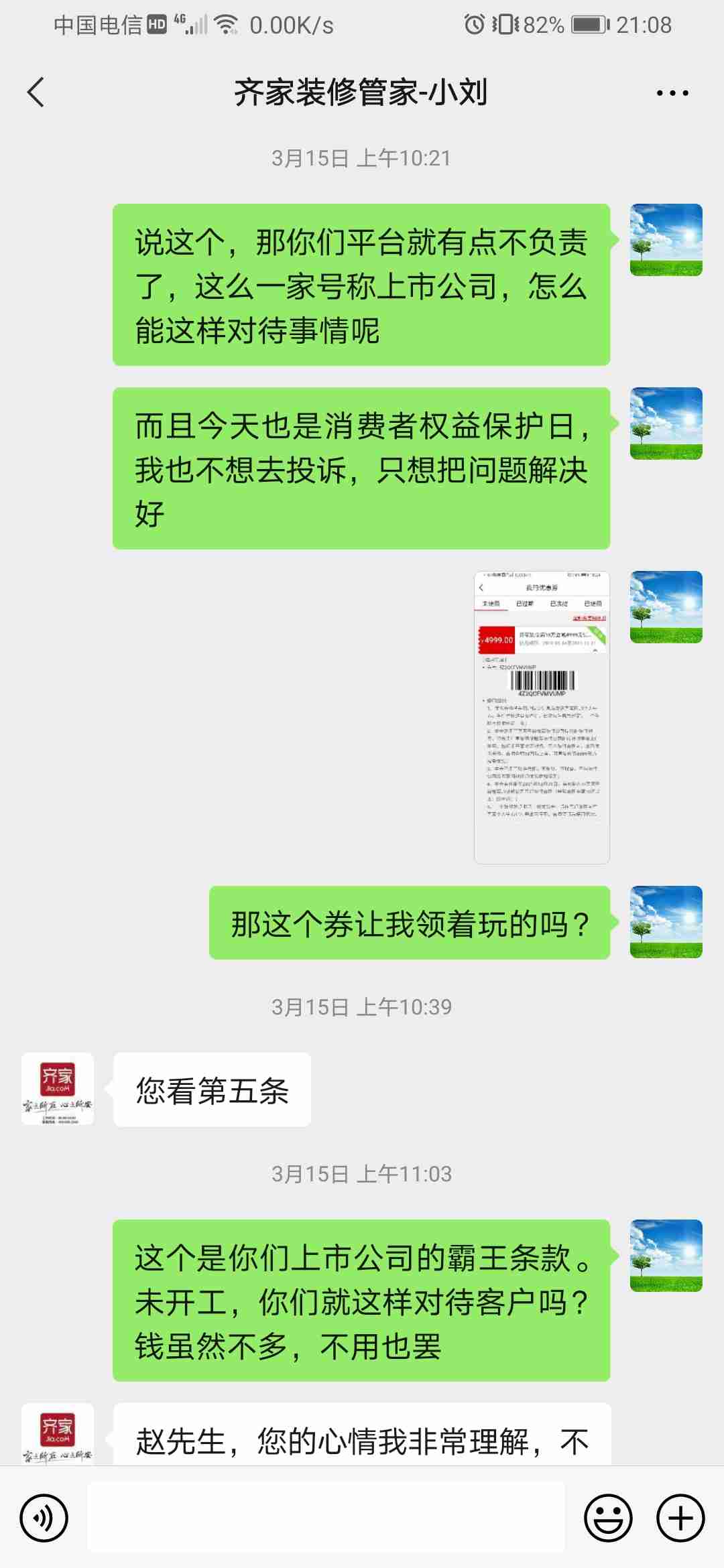View profile of 齐家 contact next to 您看第五条
Viewport: 724px width, 1568px height.
(x=58, y=1088)
